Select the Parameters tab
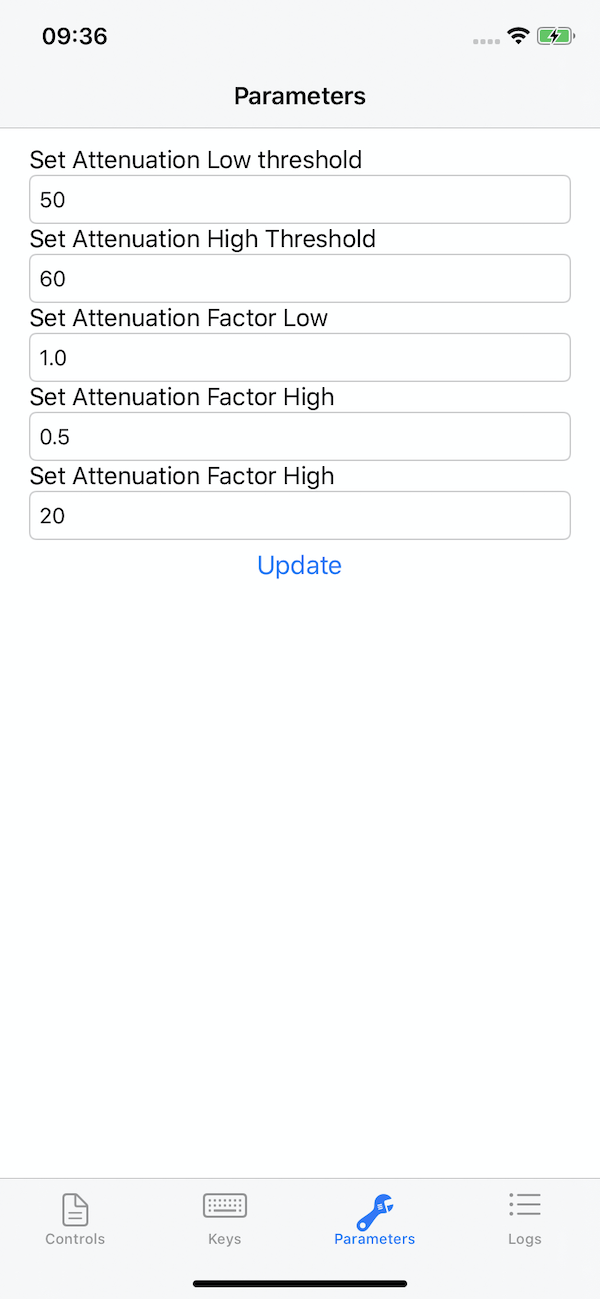 click(375, 1219)
